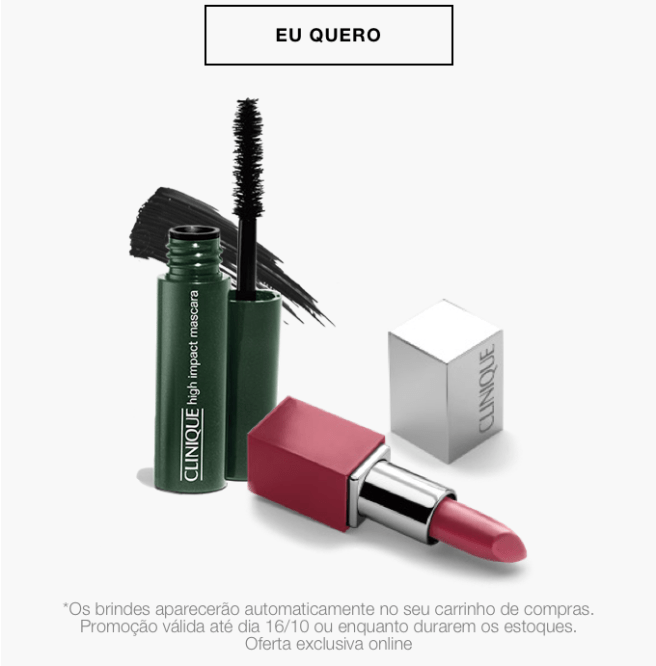
Task: Tap the EU QUERO button
Action: [328, 35]
